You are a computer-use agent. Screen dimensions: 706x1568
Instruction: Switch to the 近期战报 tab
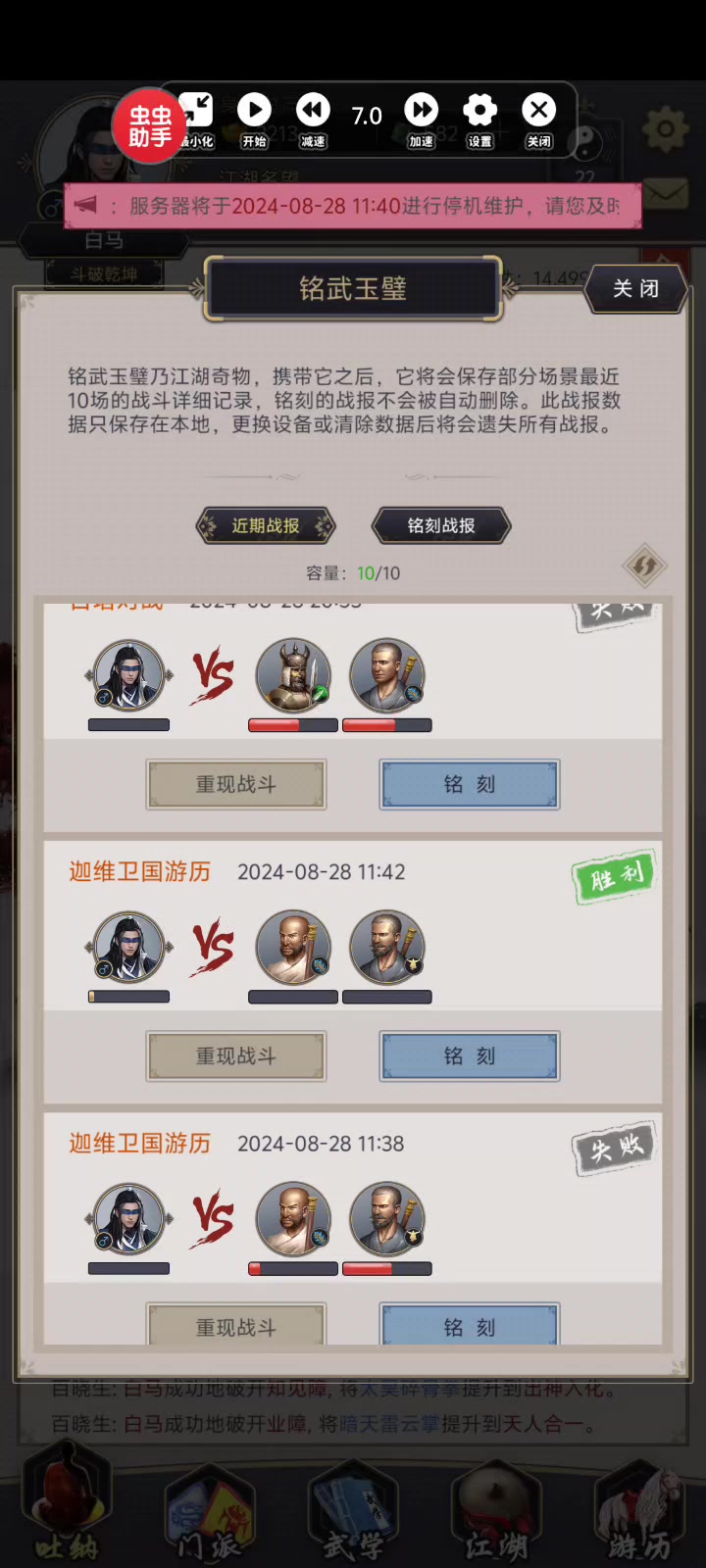(266, 525)
